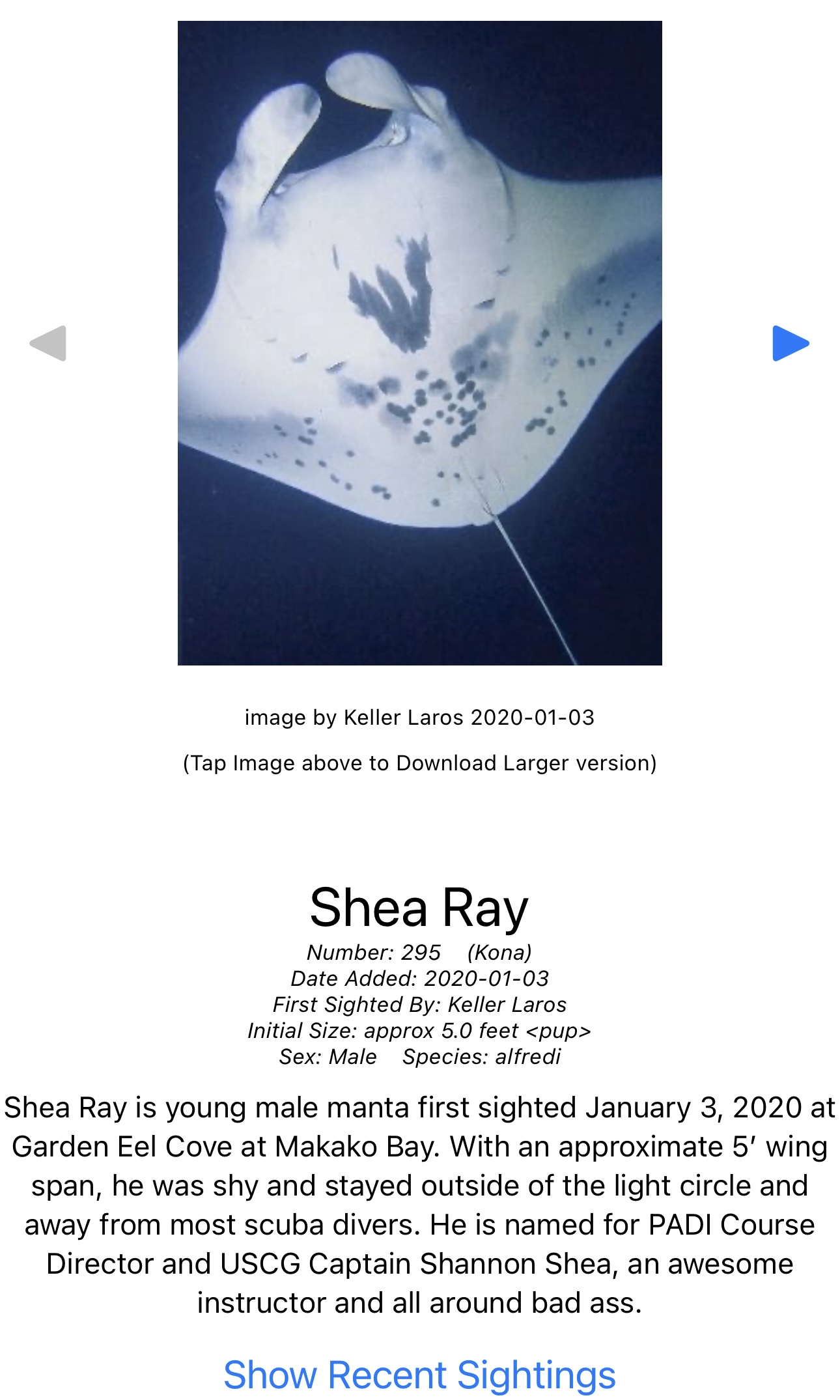Tap the manta ray image to download larger version
Screen dimensions: 840x1400
[x=420, y=343]
